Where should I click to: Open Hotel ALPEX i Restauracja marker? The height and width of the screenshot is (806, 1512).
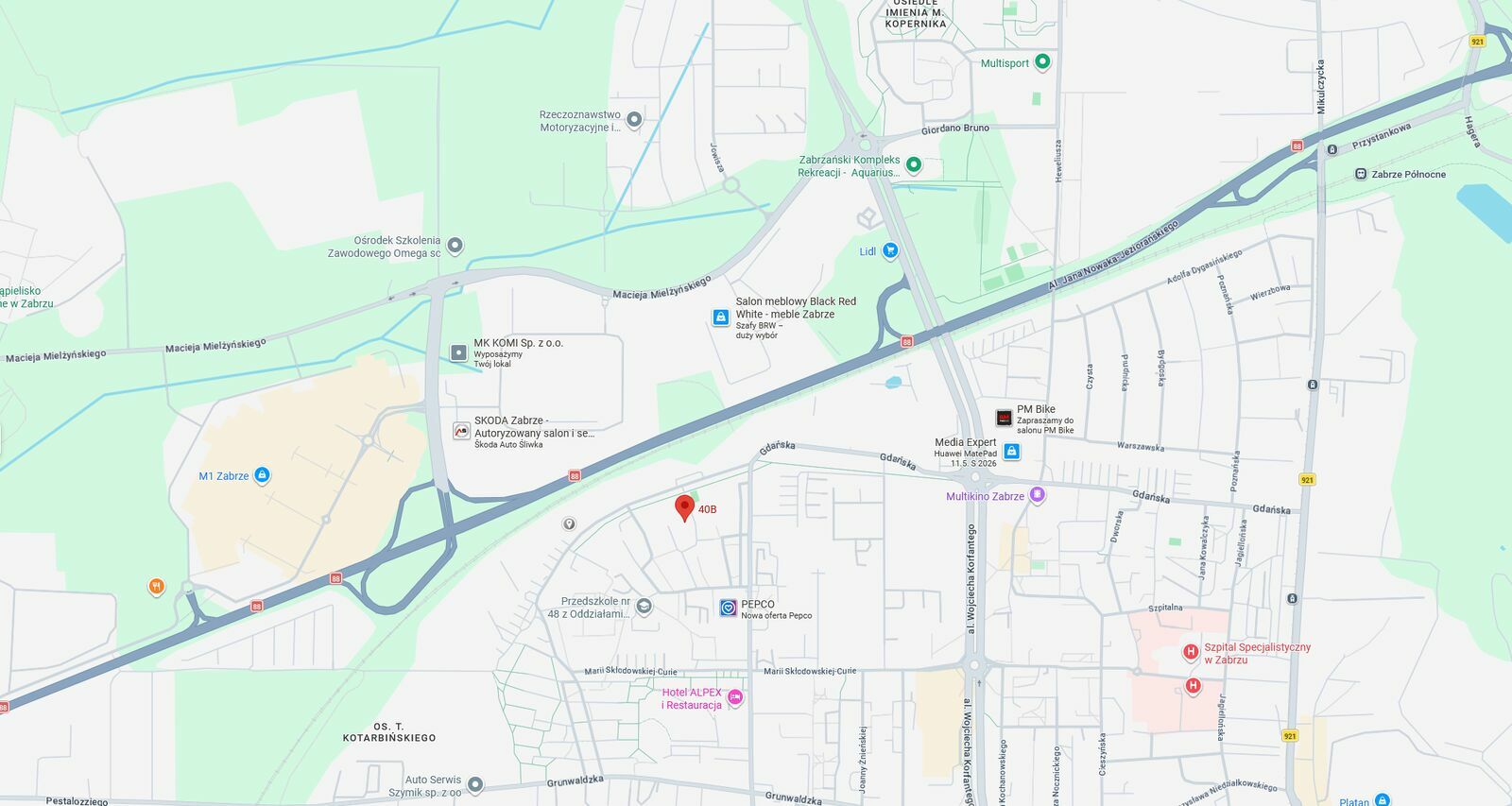click(x=735, y=698)
